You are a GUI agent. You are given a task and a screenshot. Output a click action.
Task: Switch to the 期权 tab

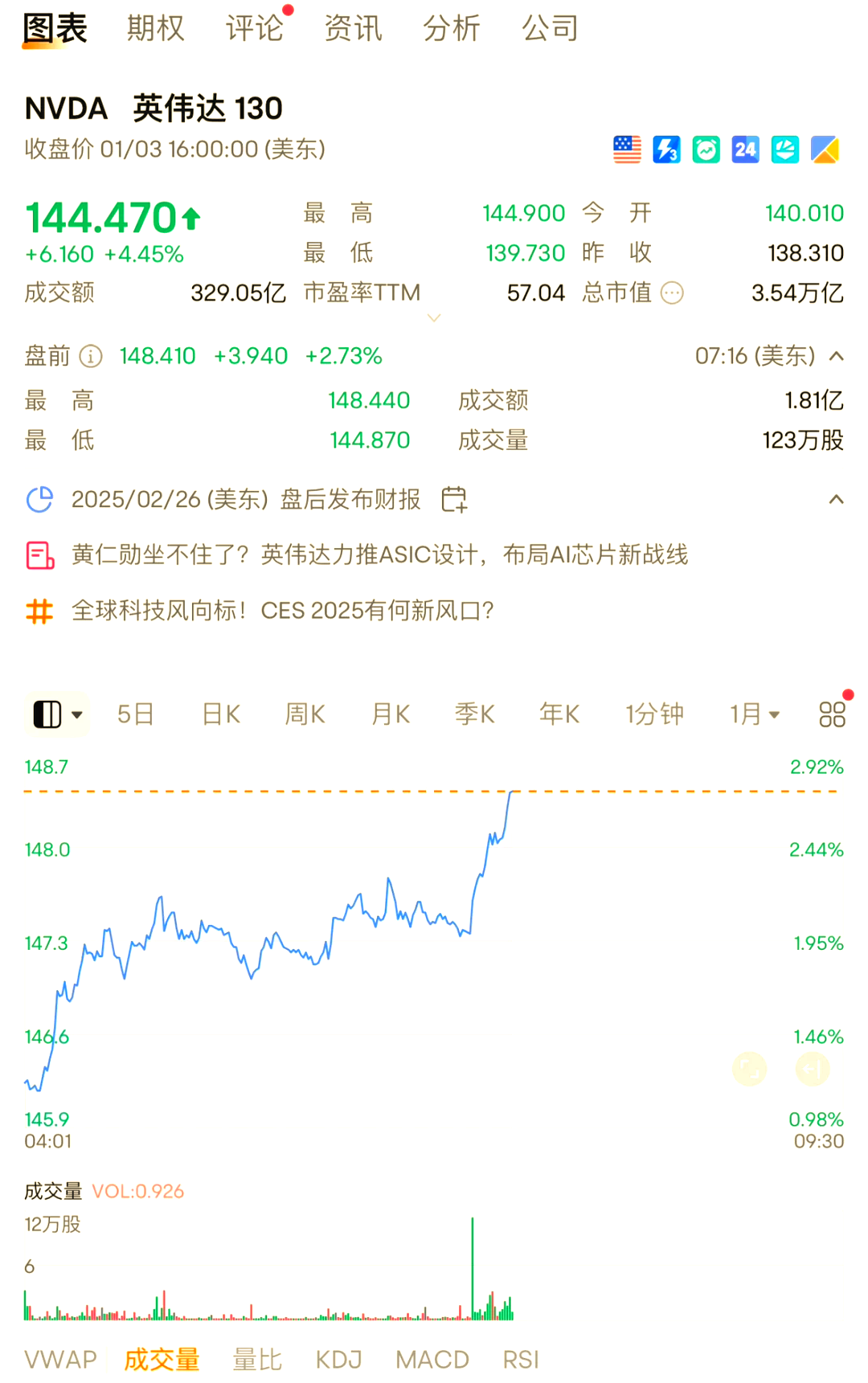click(x=154, y=27)
